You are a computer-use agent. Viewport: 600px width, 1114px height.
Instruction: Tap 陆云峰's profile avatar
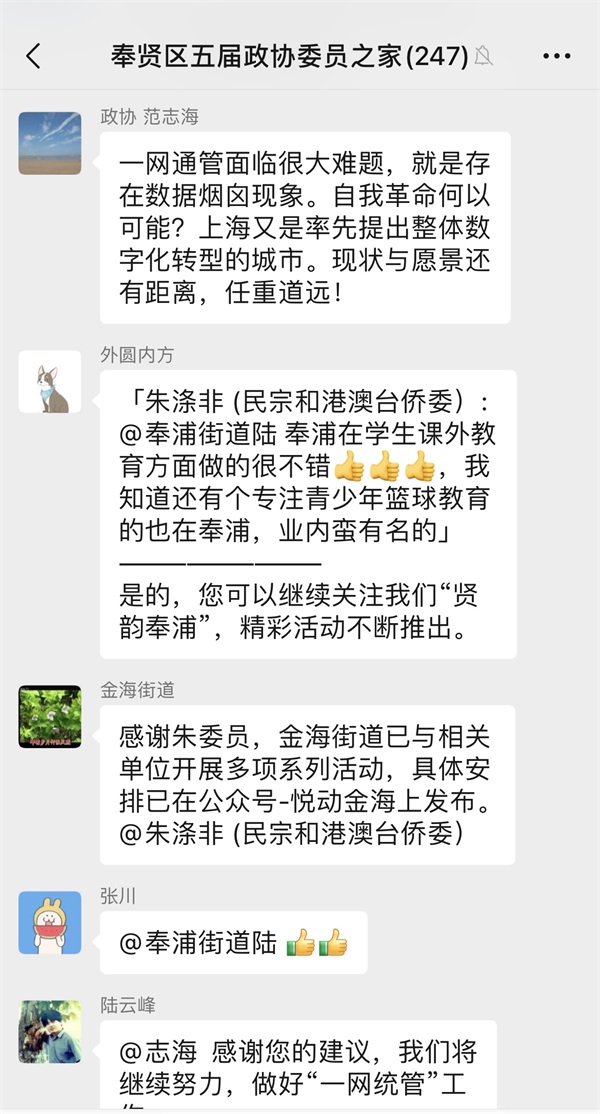pos(50,1031)
